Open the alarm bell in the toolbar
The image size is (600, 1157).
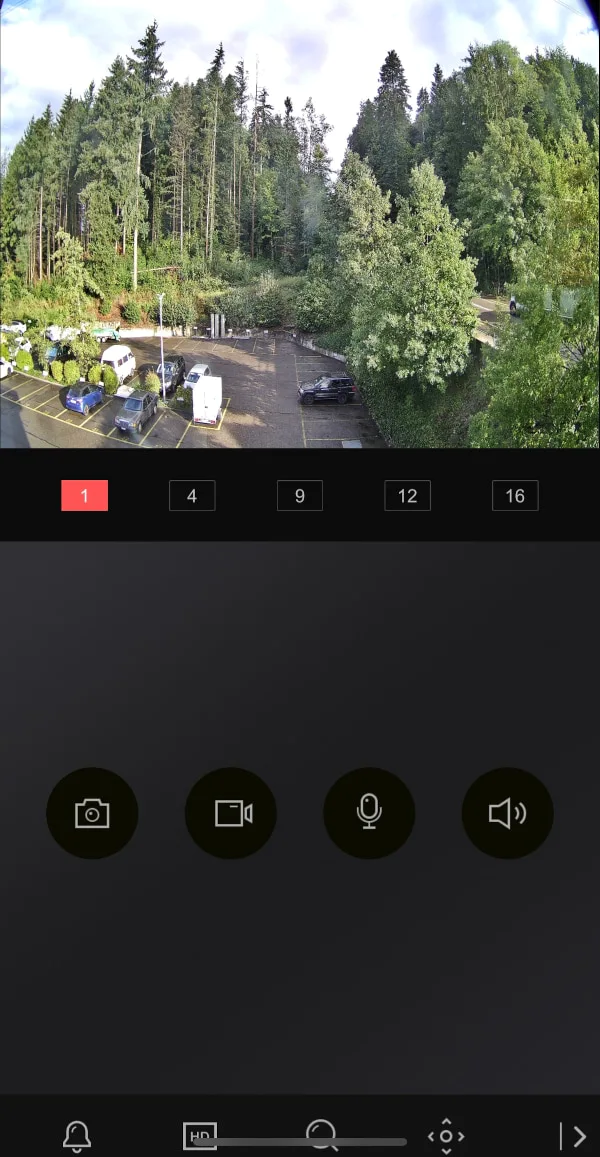(77, 1136)
